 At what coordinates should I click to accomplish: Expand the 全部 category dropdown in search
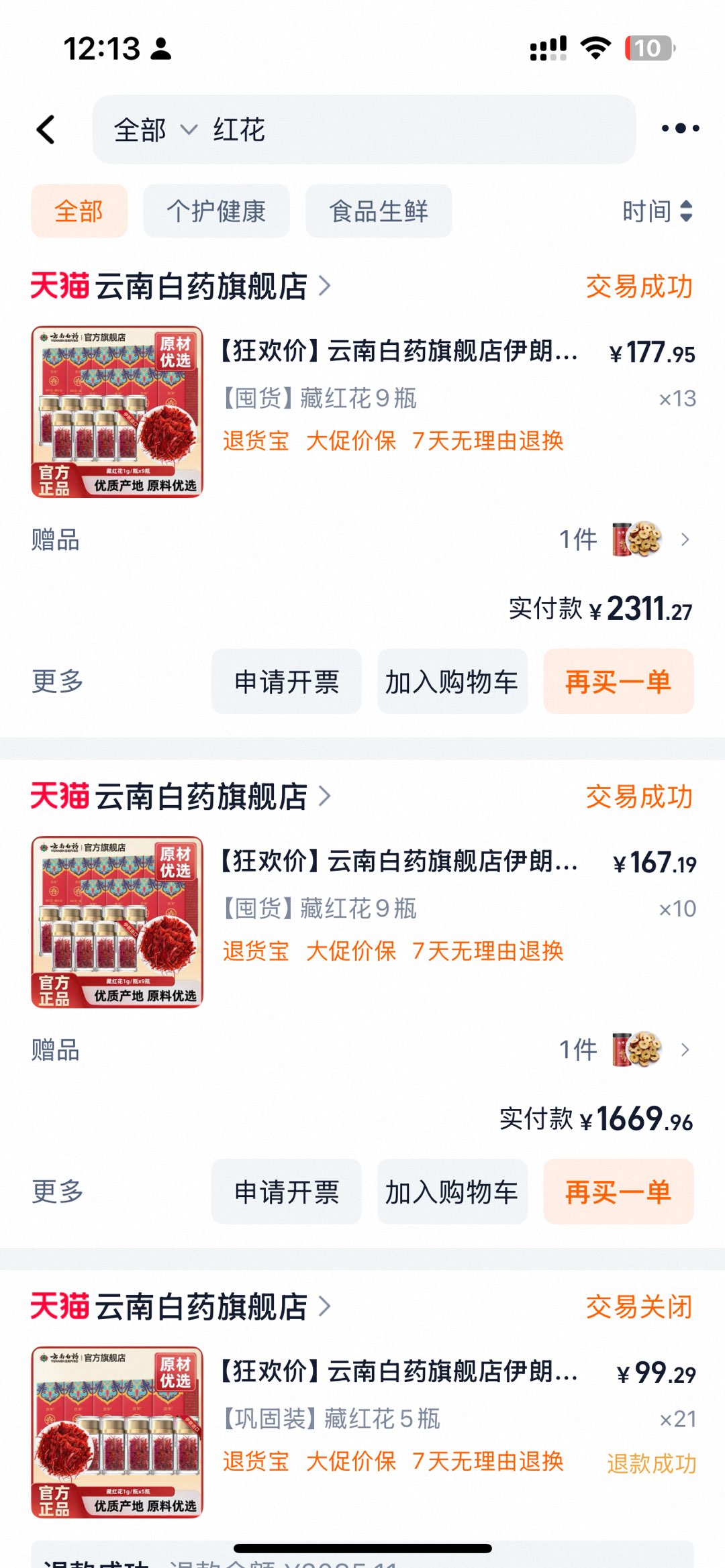tap(154, 129)
